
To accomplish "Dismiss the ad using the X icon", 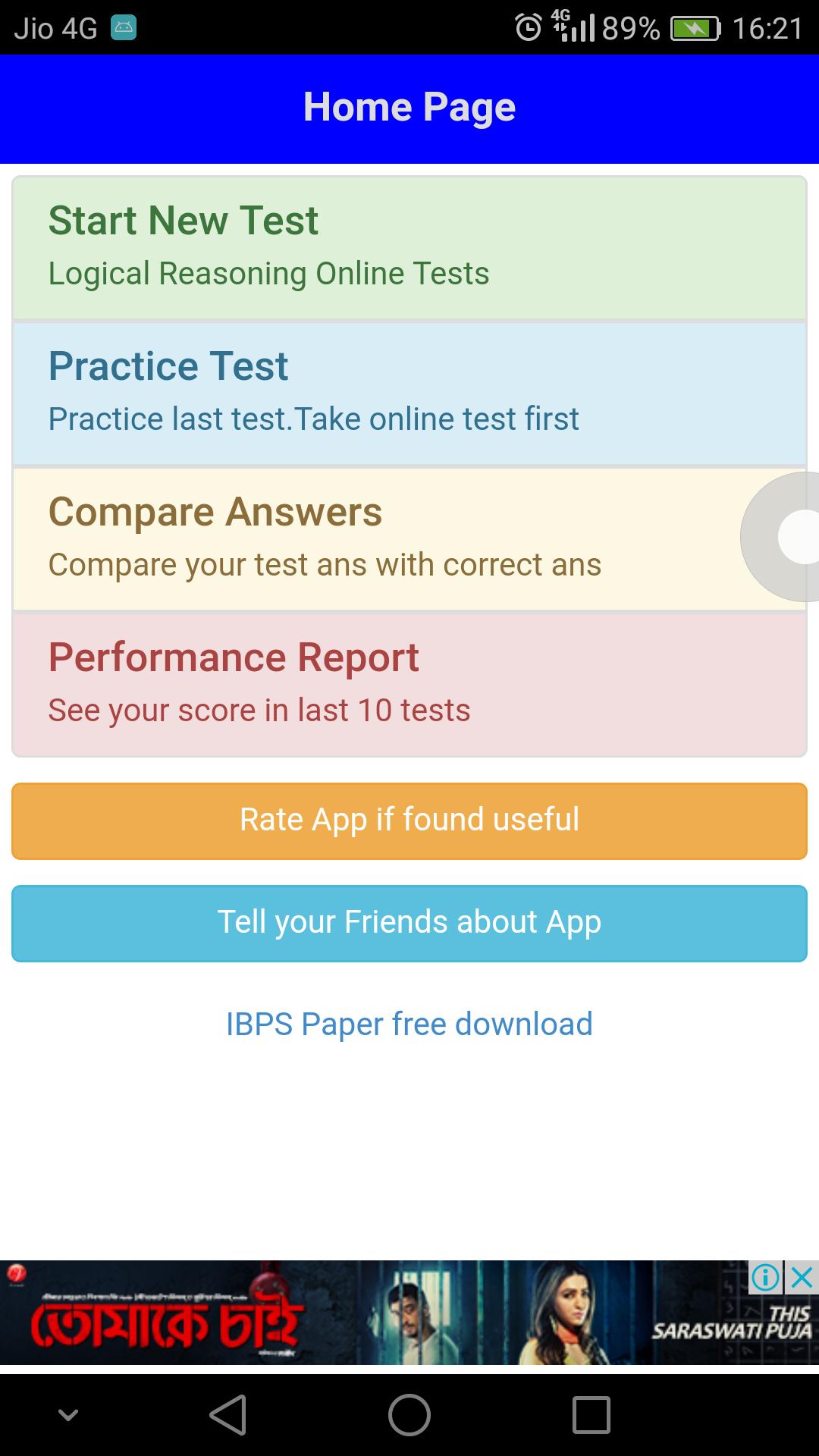I will [802, 1276].
